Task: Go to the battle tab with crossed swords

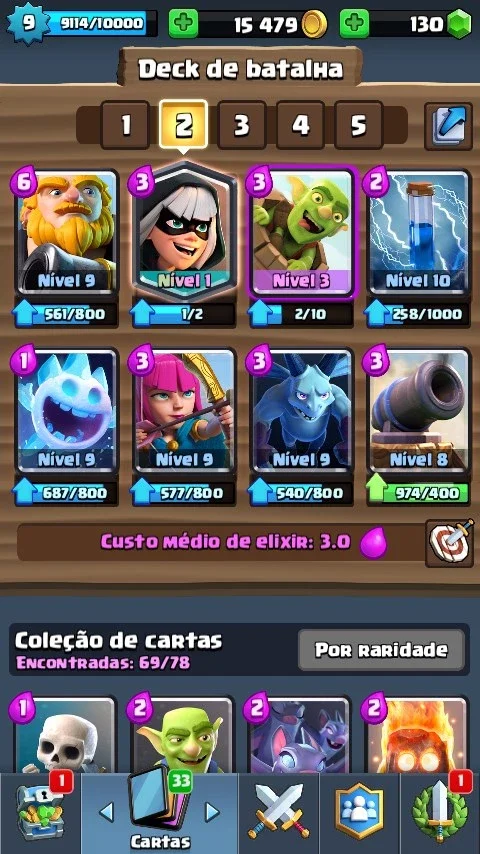Action: [x=278, y=814]
